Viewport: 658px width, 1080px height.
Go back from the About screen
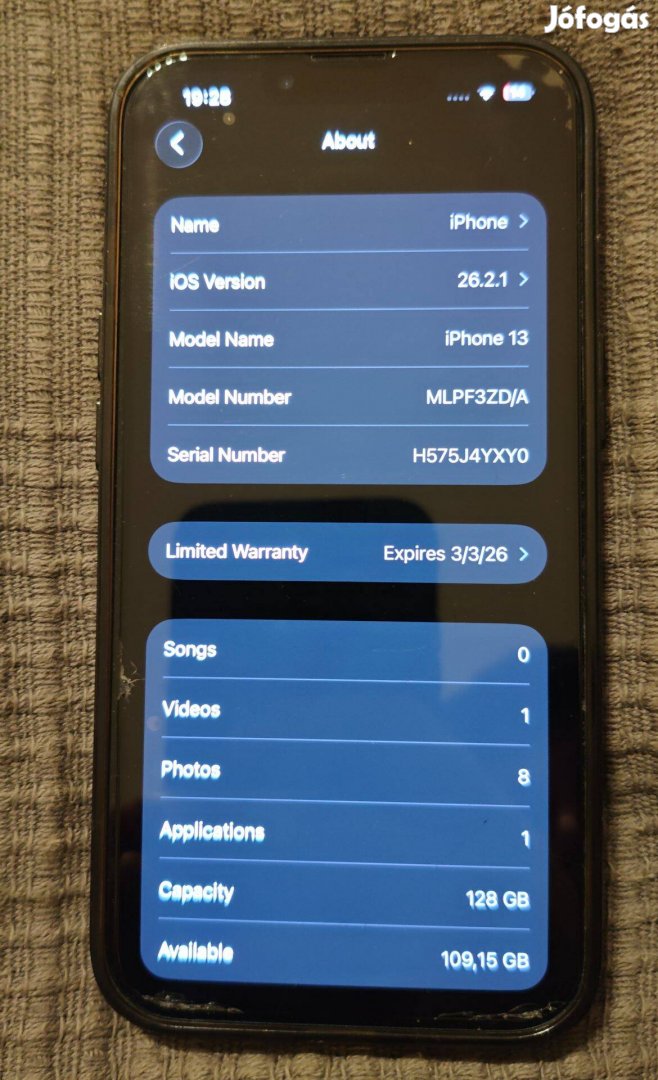point(179,144)
